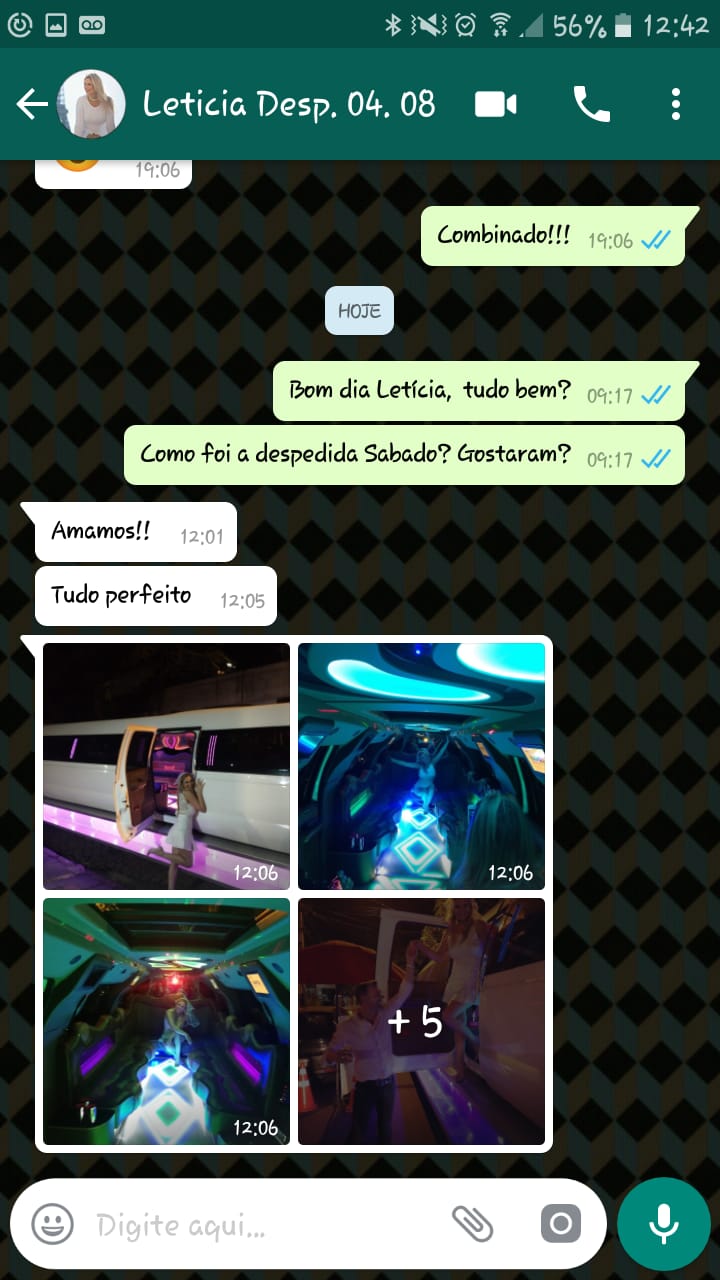Open the overflow menu
The image size is (720, 1280).
pos(676,104)
